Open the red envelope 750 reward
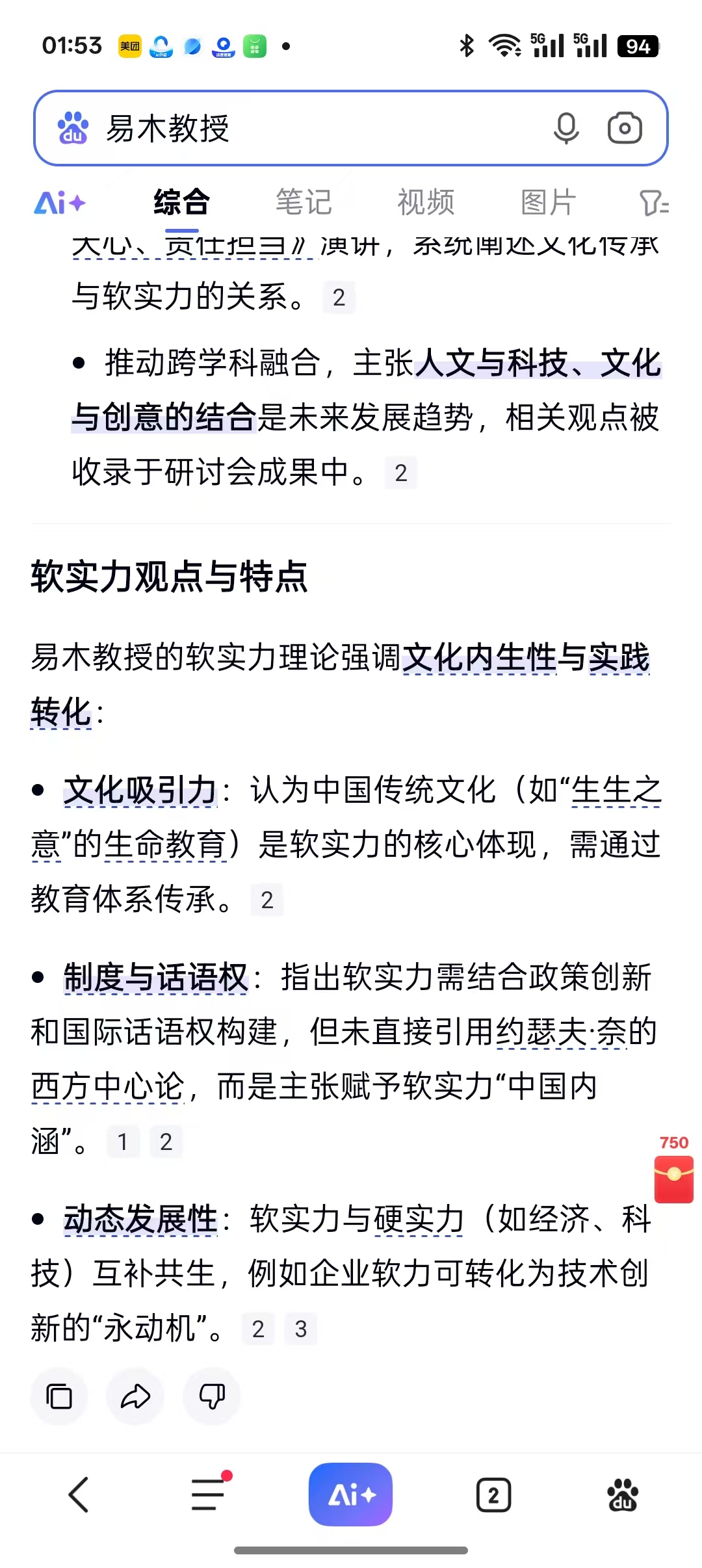Image resolution: width=702 pixels, height=1568 pixels. click(673, 1177)
